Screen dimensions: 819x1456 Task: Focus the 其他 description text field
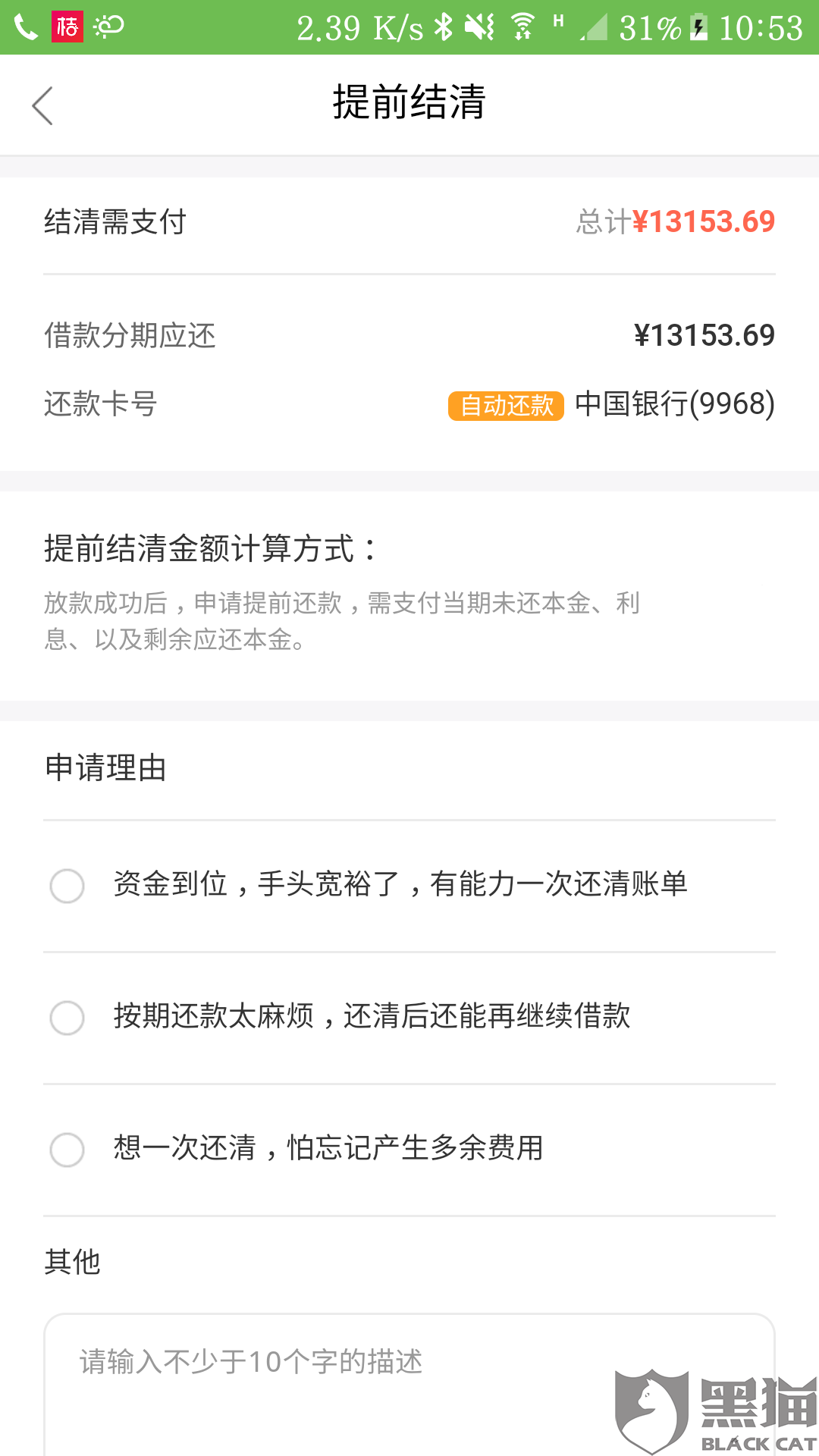pos(409,1385)
